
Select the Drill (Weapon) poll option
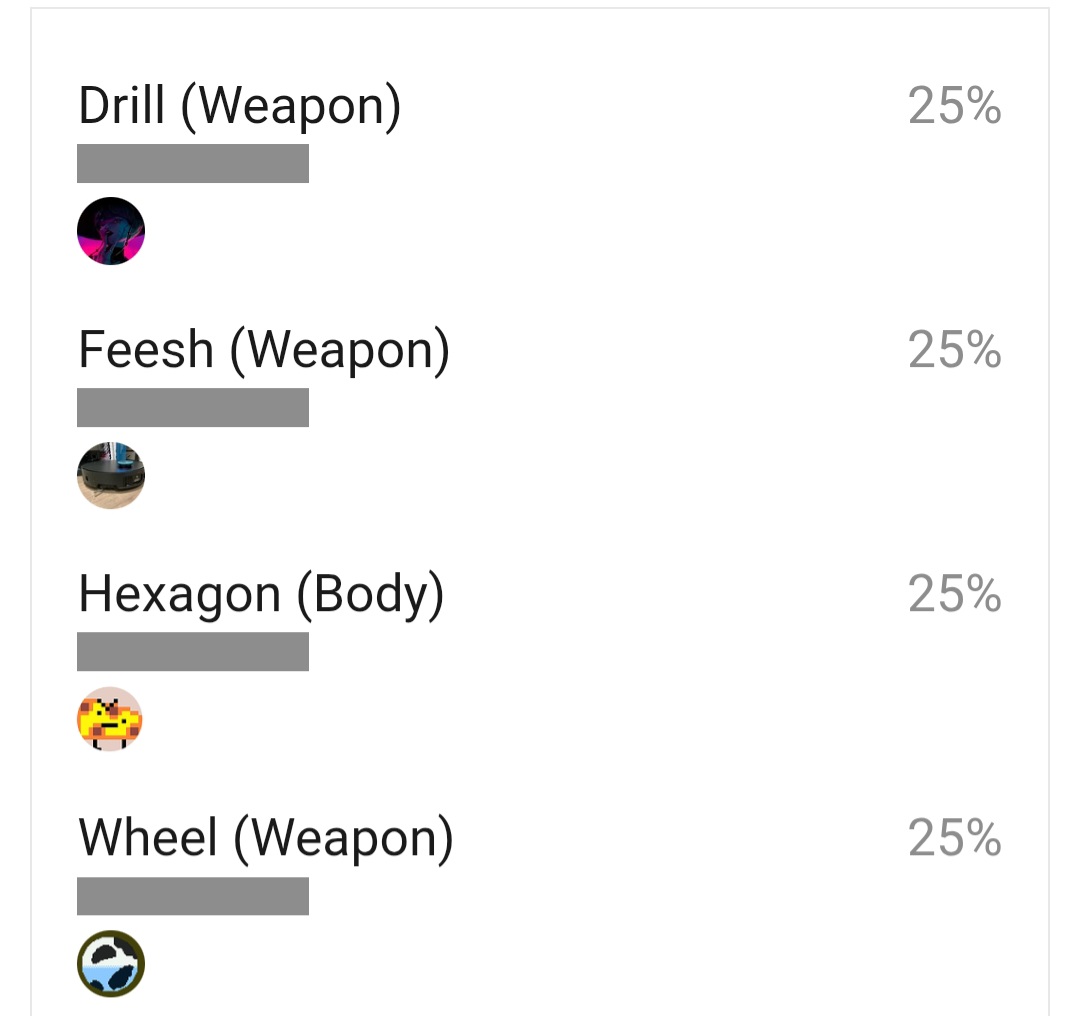click(x=240, y=106)
